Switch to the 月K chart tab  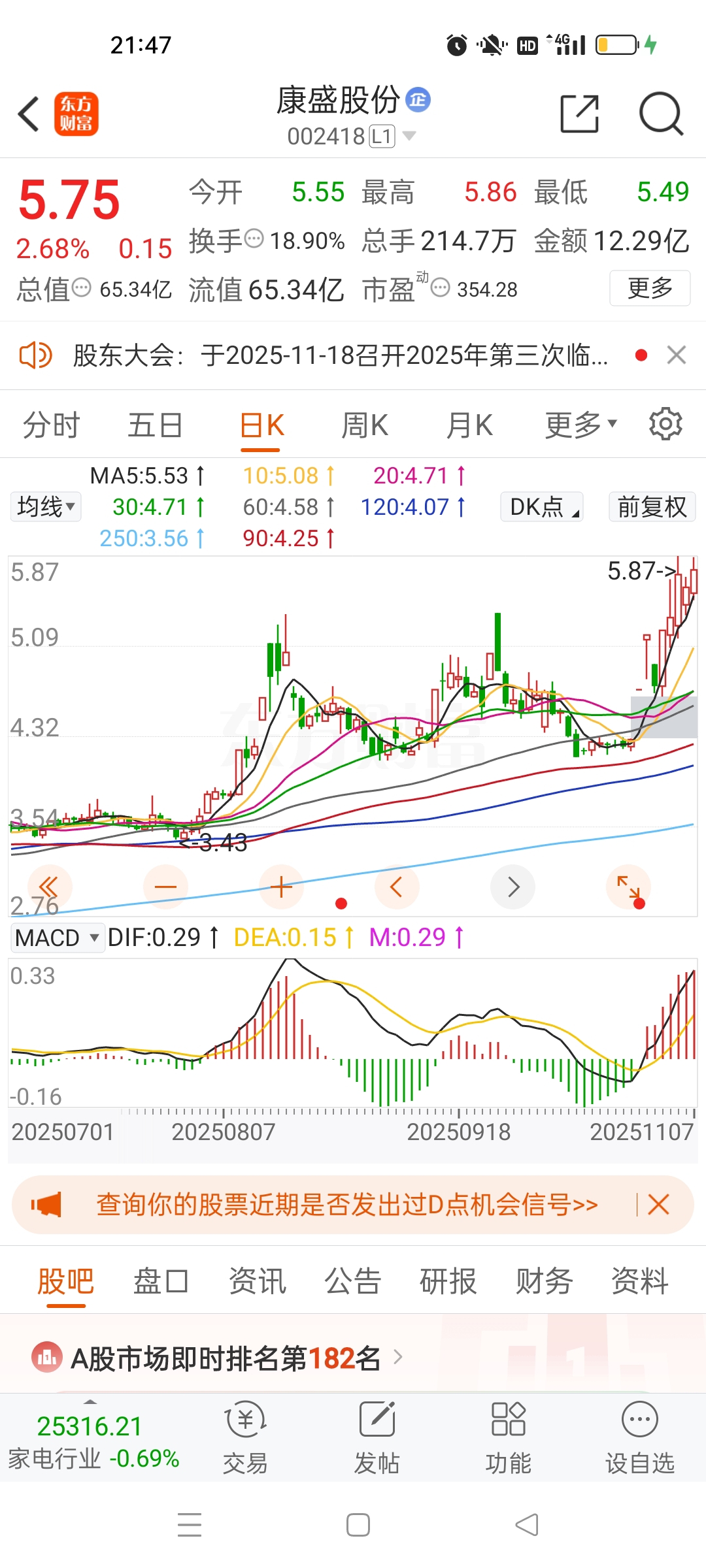(x=469, y=425)
